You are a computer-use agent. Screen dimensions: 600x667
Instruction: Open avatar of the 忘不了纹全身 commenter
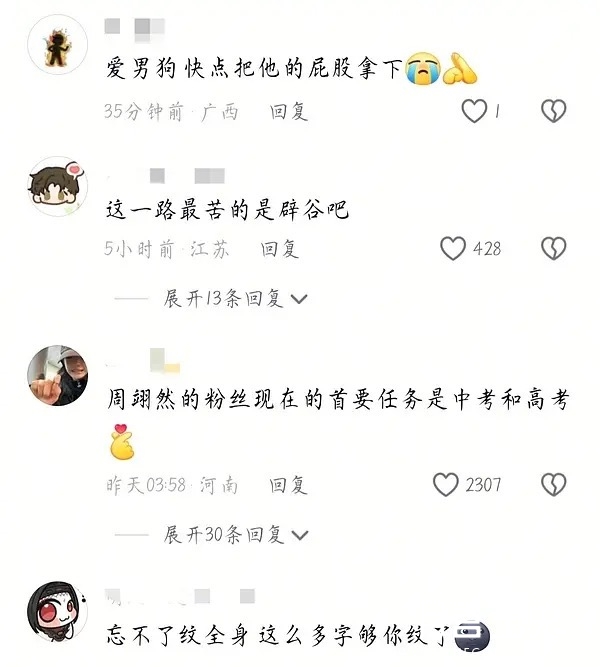point(57,611)
